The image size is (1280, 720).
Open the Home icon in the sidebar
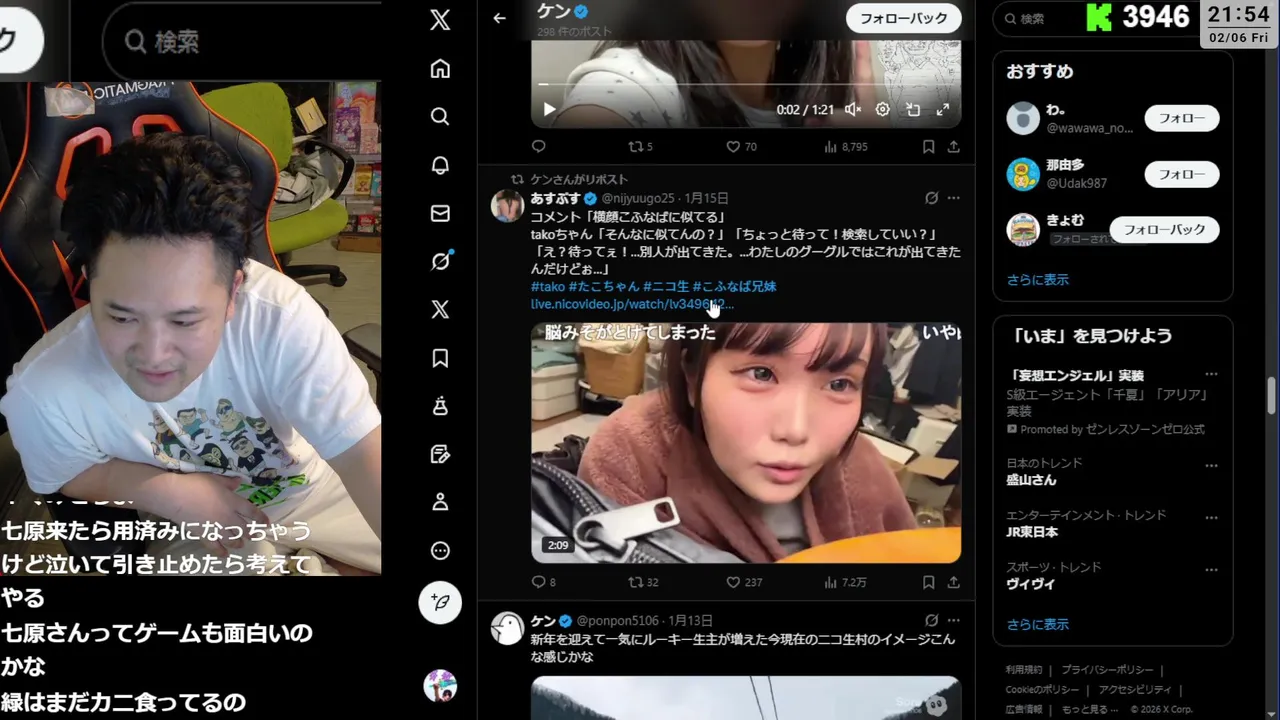440,69
